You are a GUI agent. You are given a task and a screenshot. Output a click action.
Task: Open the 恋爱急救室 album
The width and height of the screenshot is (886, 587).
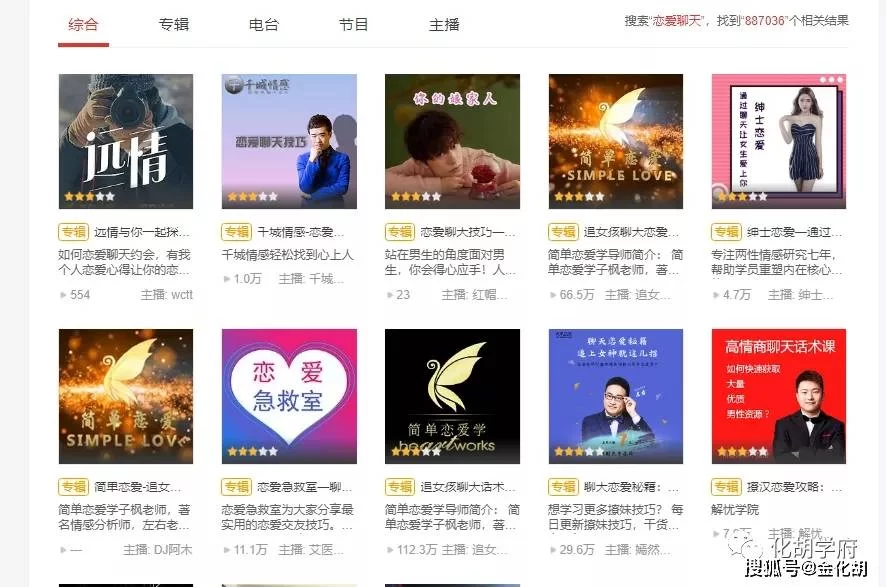coord(289,396)
